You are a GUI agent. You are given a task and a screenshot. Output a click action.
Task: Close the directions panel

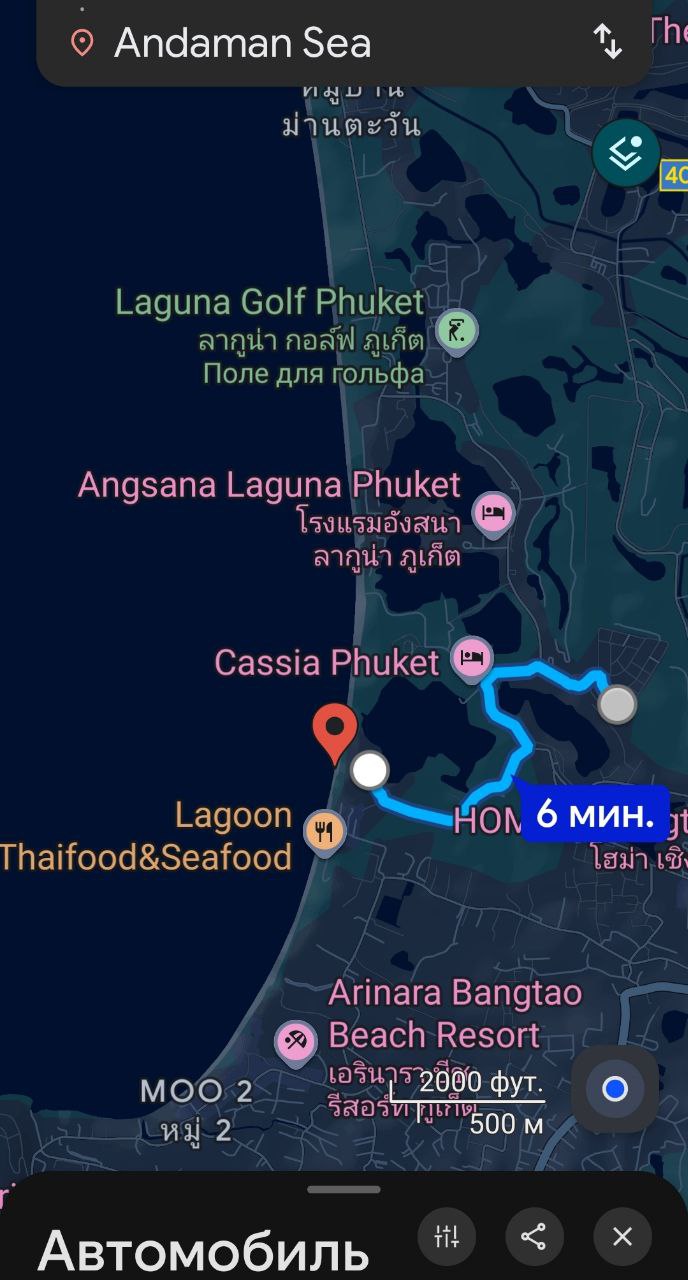coord(622,1237)
